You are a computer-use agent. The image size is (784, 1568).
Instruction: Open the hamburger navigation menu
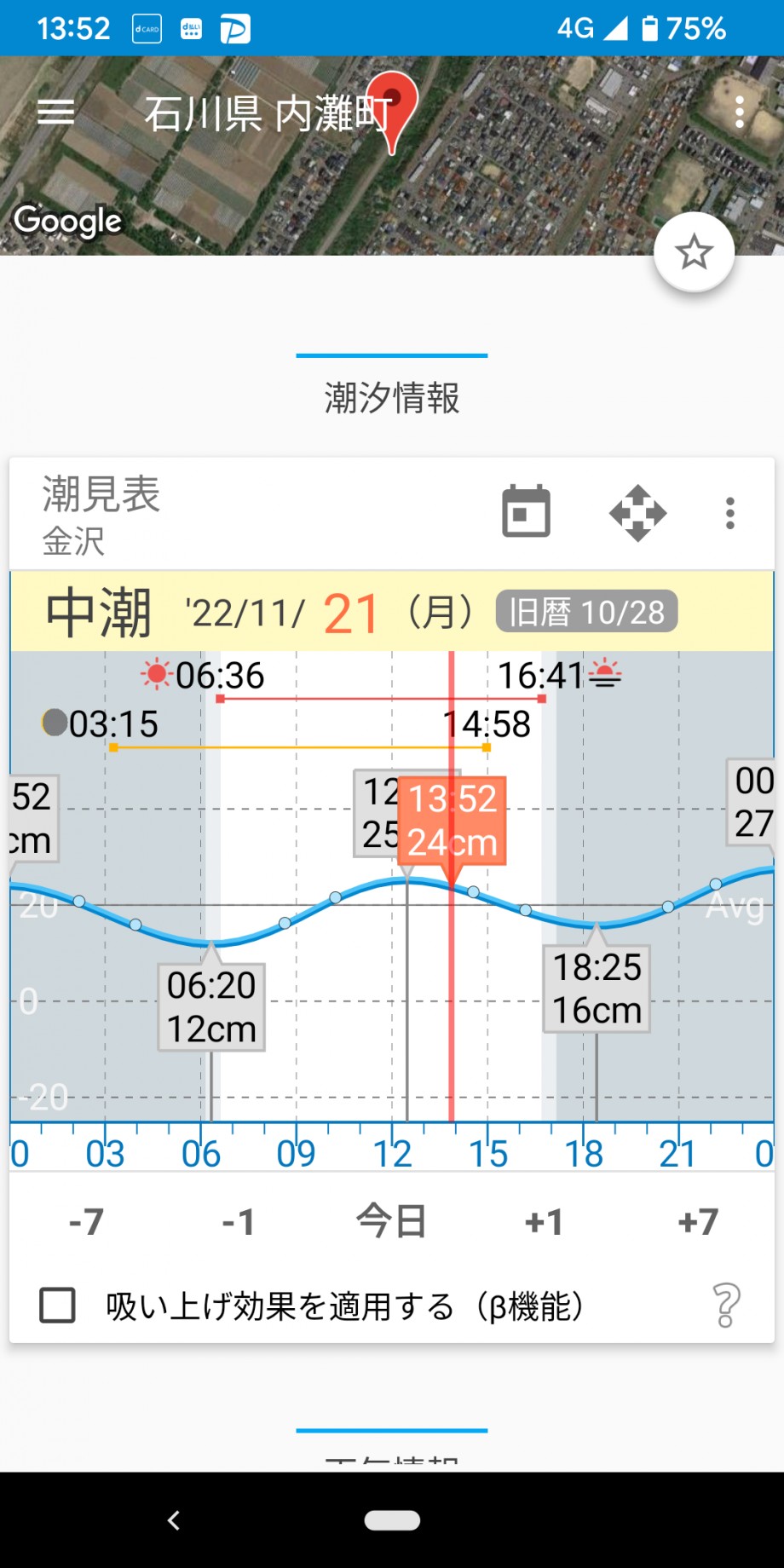tap(56, 112)
